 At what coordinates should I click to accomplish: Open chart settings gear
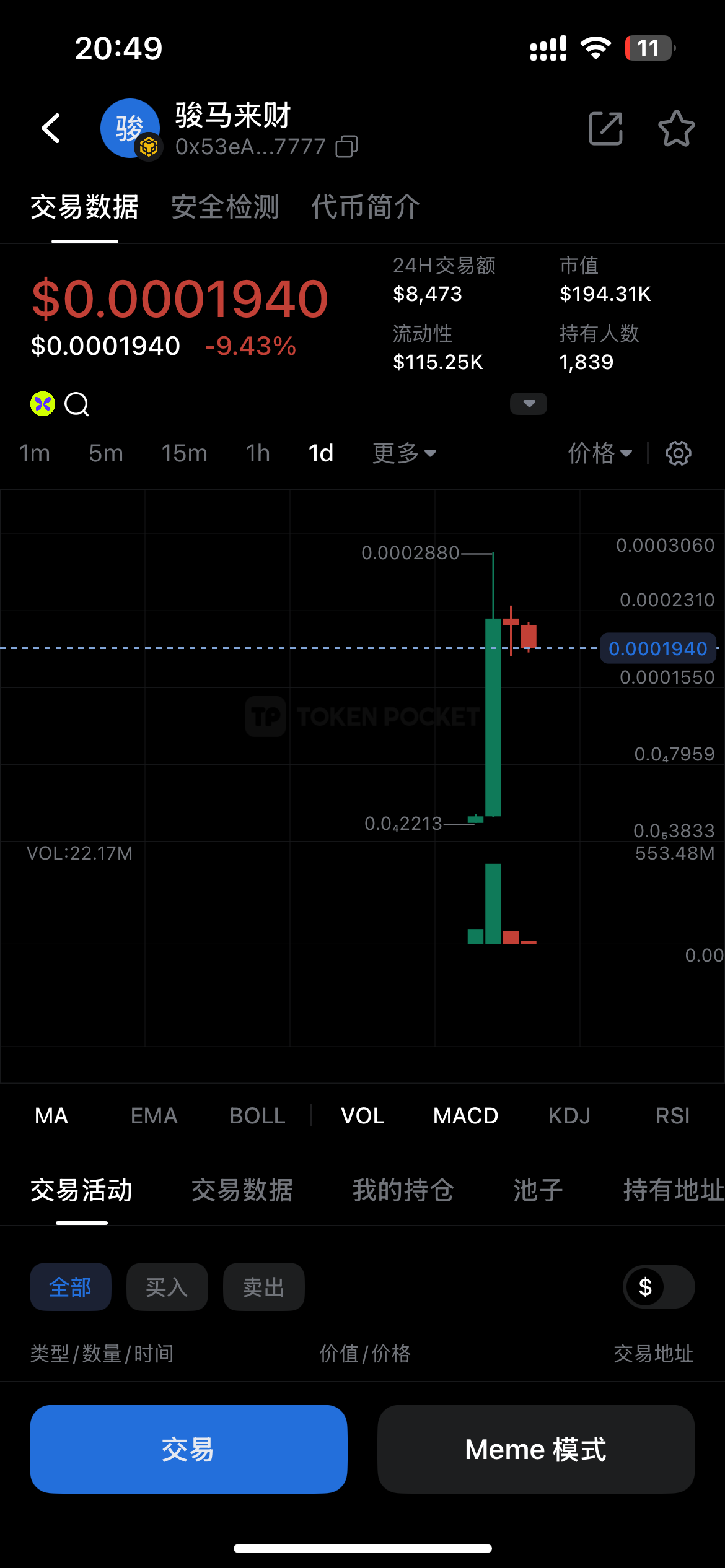pyautogui.click(x=679, y=453)
